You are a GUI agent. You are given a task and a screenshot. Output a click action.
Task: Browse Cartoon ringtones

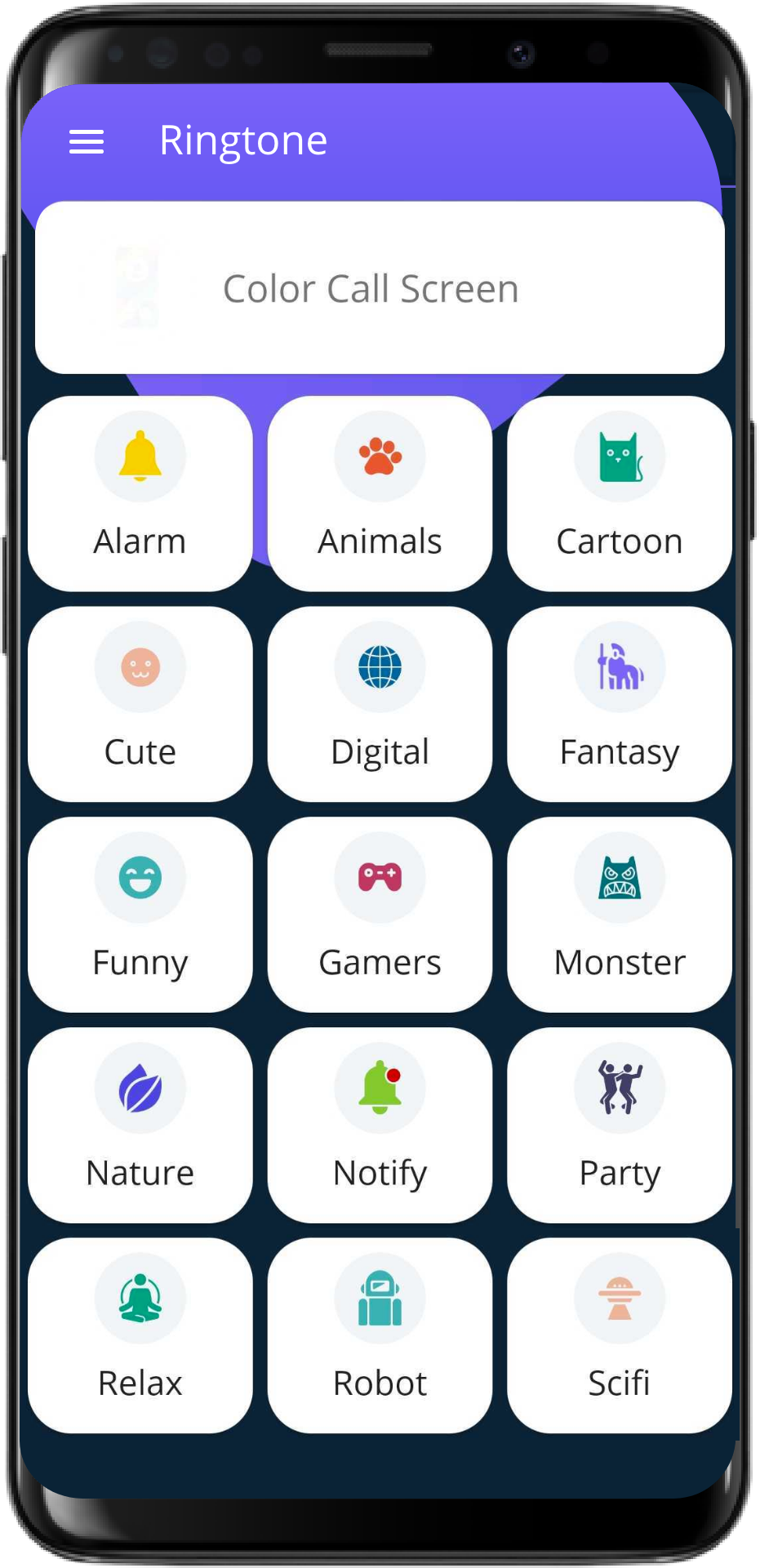pos(619,493)
